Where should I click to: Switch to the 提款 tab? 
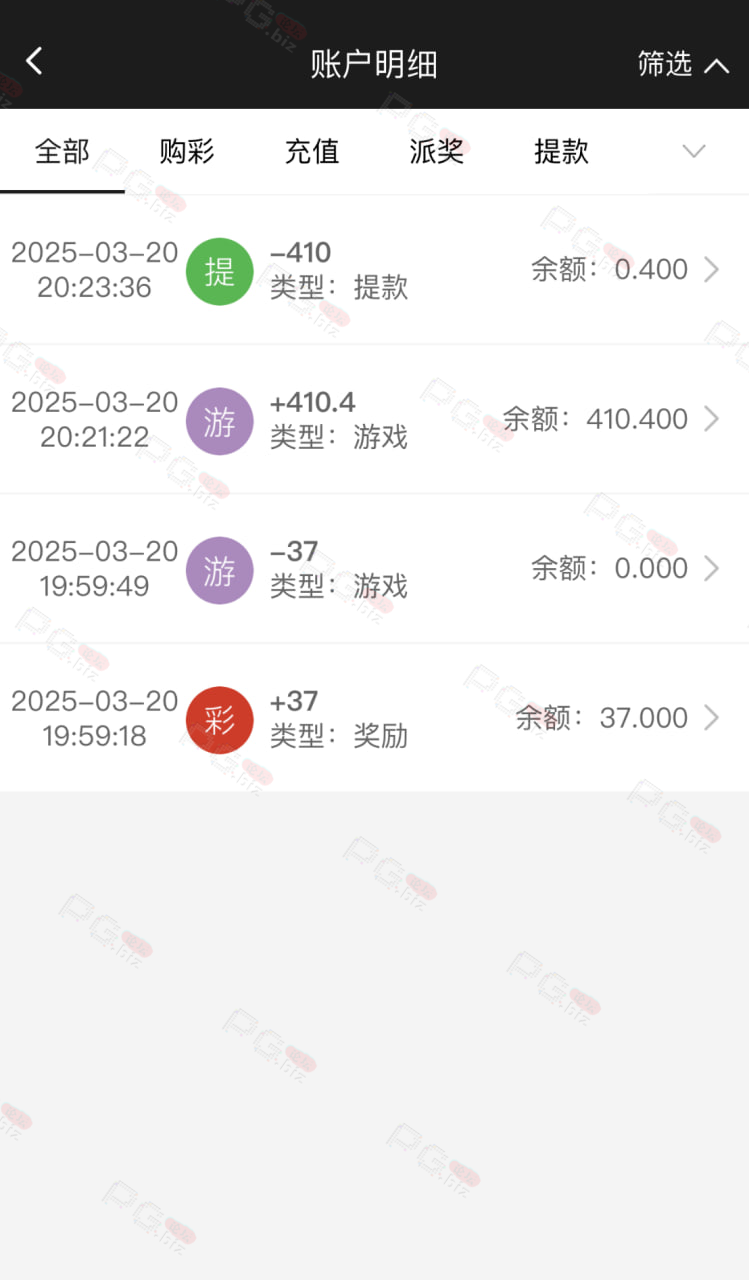562,152
